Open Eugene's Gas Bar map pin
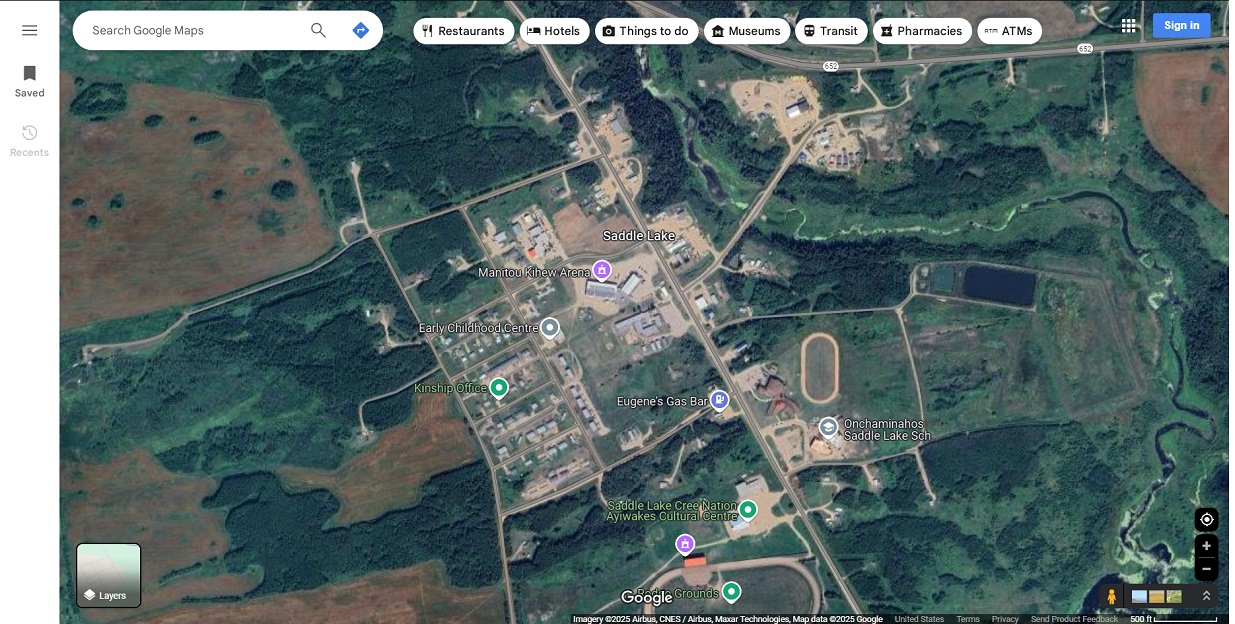 pos(719,400)
